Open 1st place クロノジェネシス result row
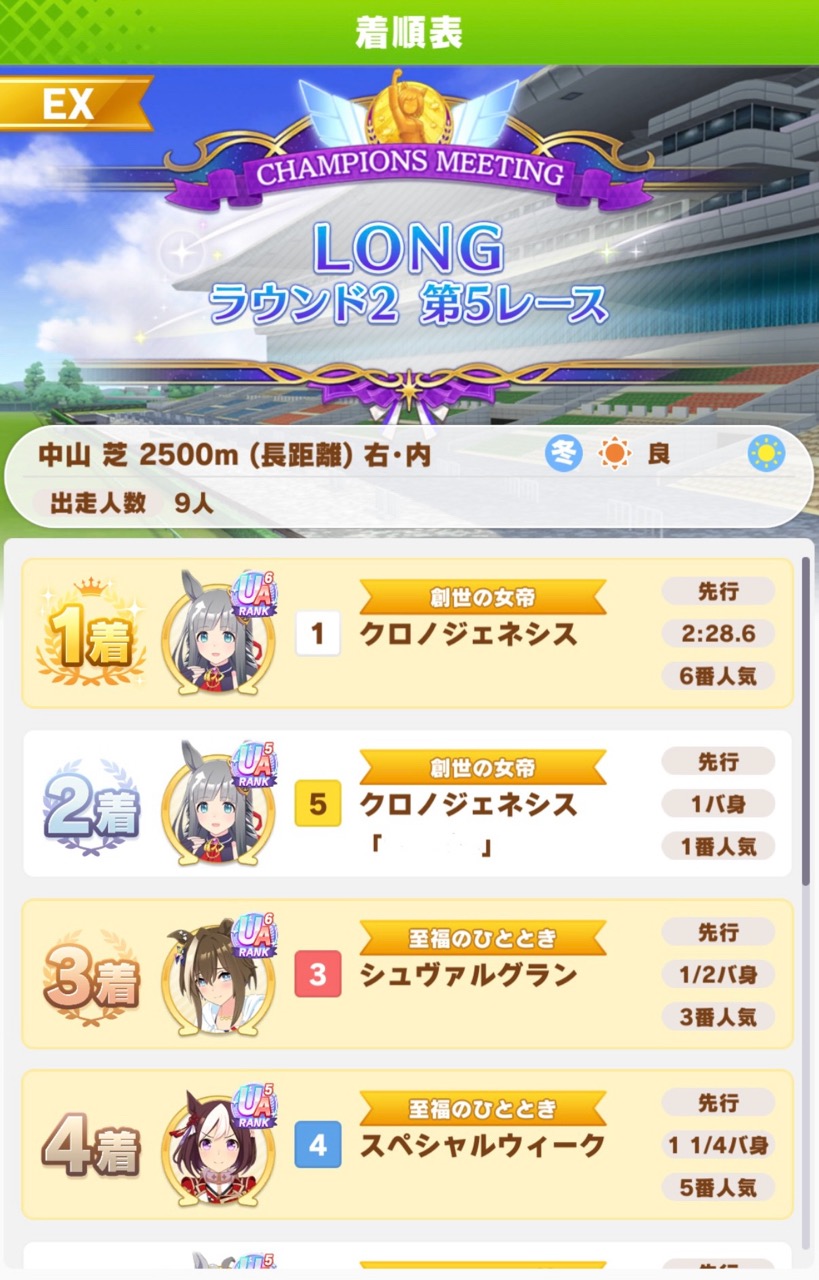The height and width of the screenshot is (1280, 819). tap(407, 633)
